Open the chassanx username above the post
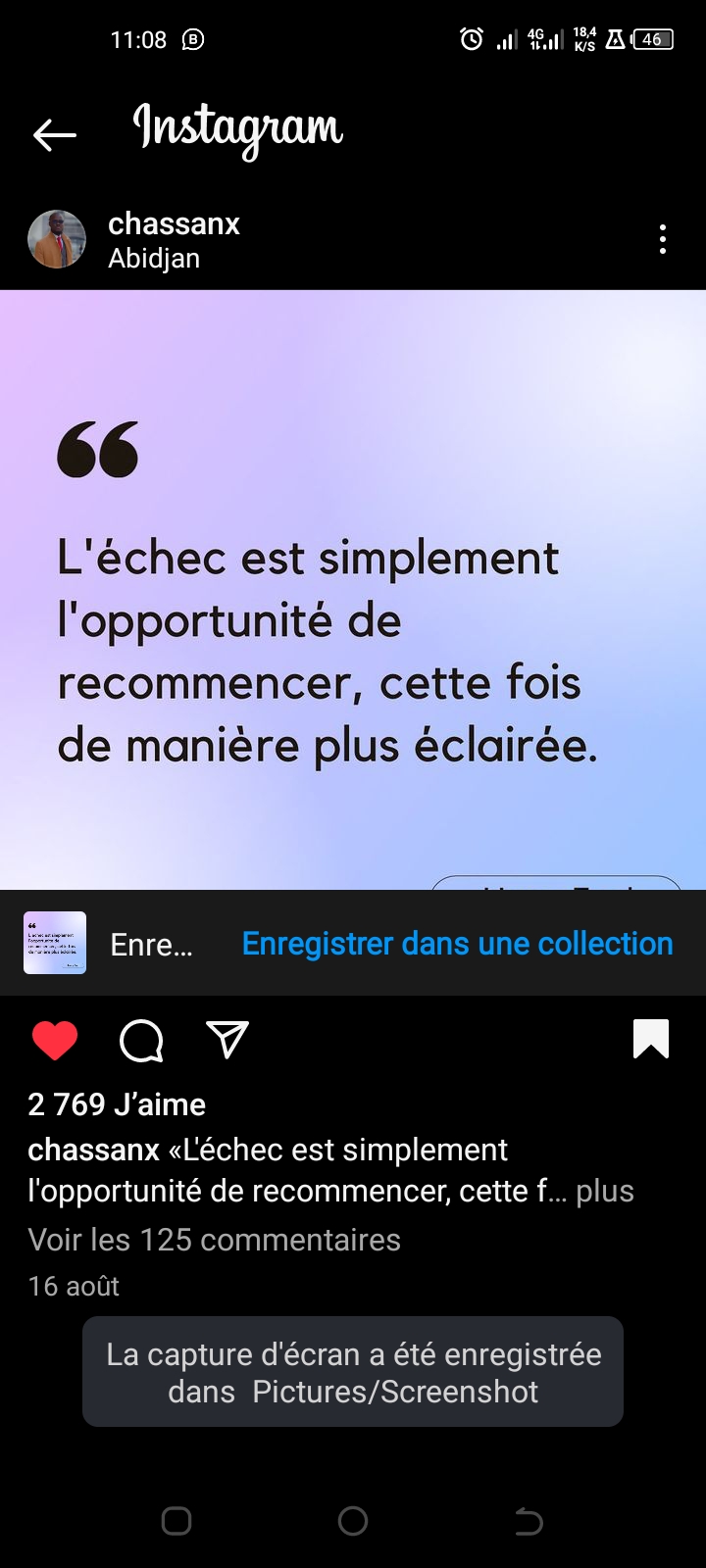Image resolution: width=706 pixels, height=1568 pixels. [174, 223]
